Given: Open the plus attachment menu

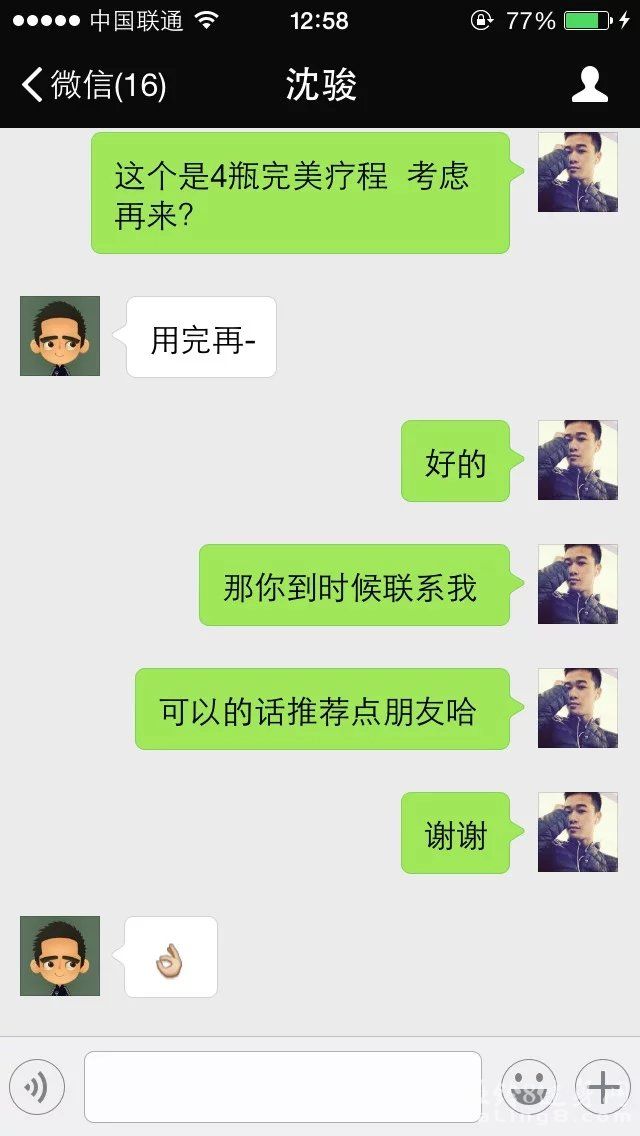Looking at the screenshot, I should (x=602, y=1087).
